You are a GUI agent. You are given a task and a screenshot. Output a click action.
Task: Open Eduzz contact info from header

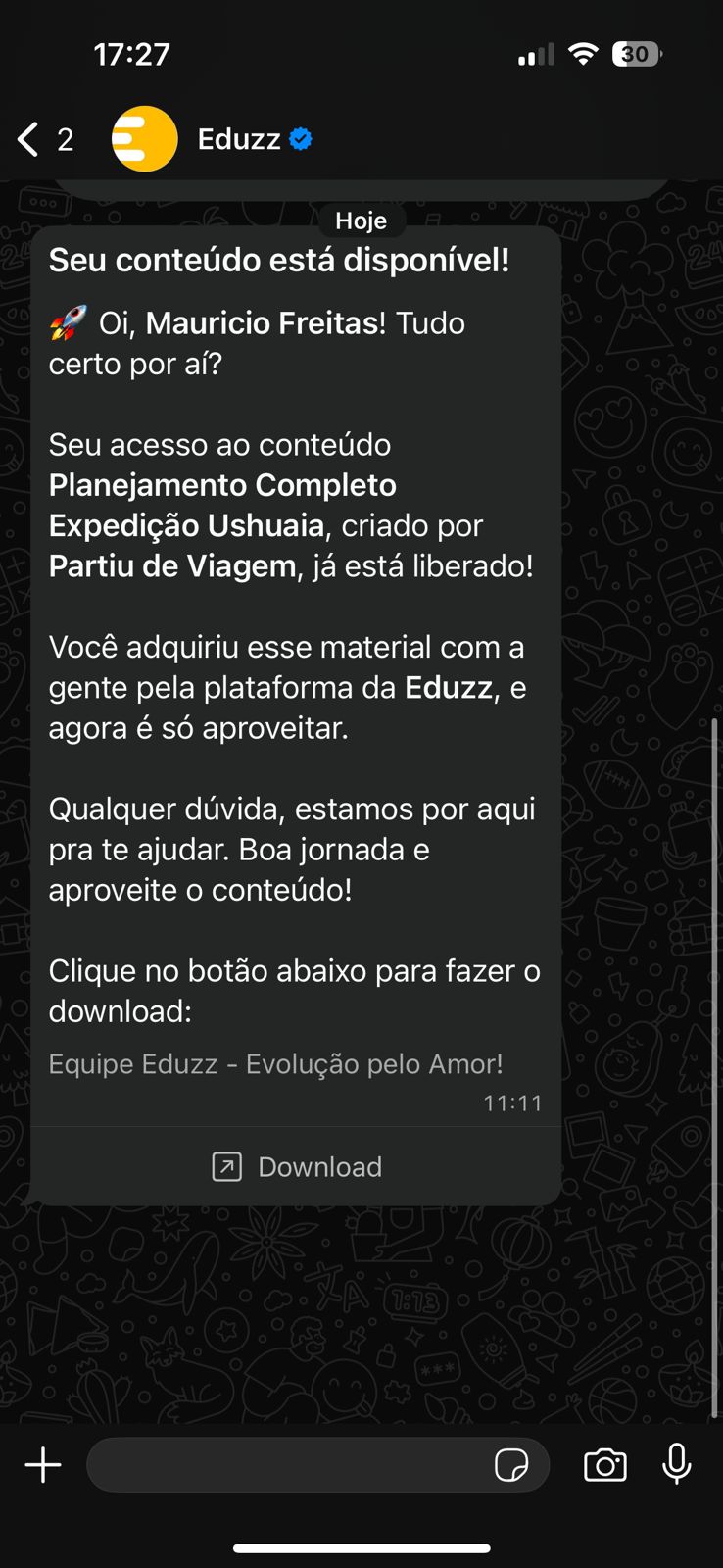(239, 139)
